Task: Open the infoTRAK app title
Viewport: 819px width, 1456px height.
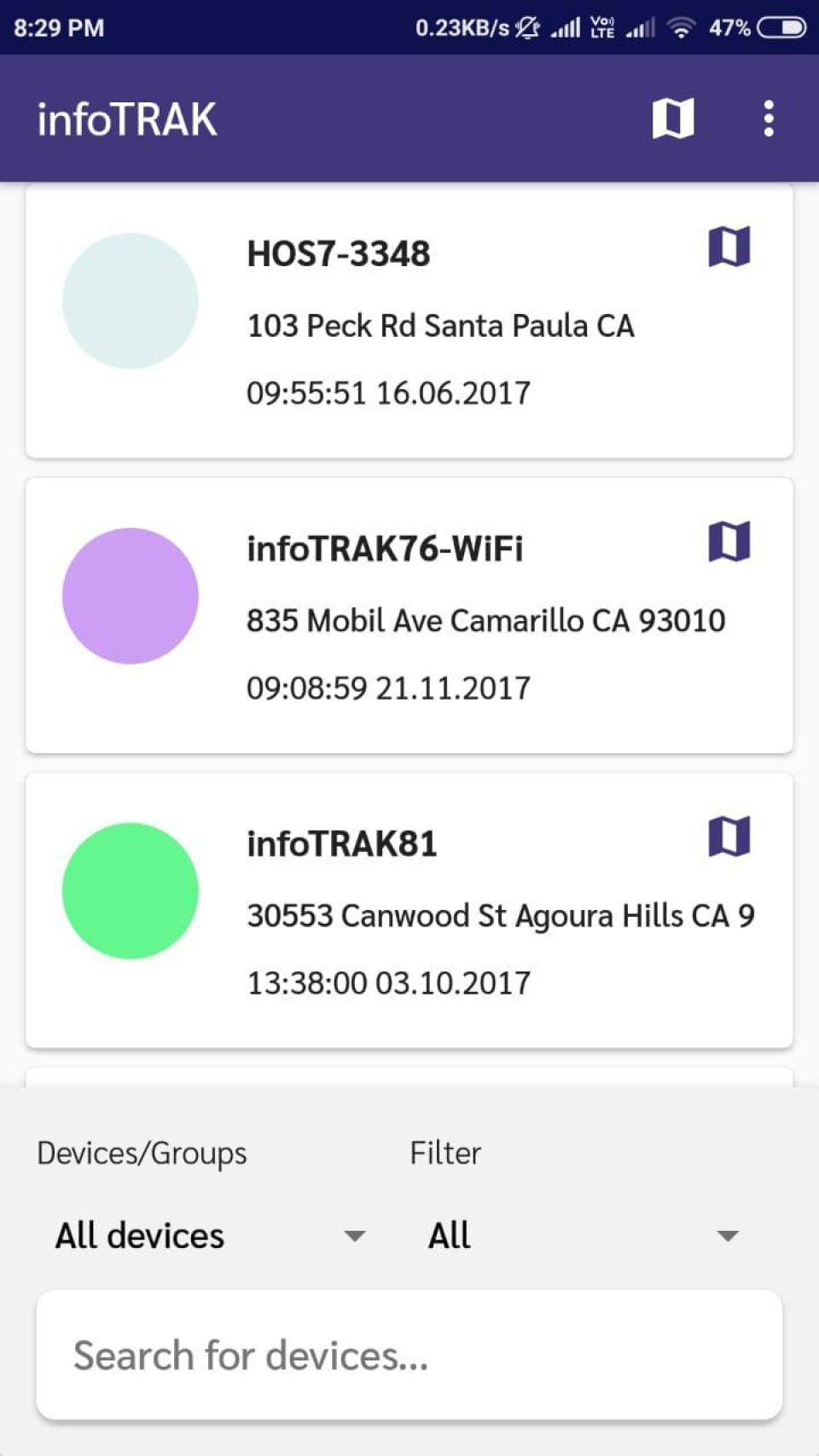Action: point(125,119)
